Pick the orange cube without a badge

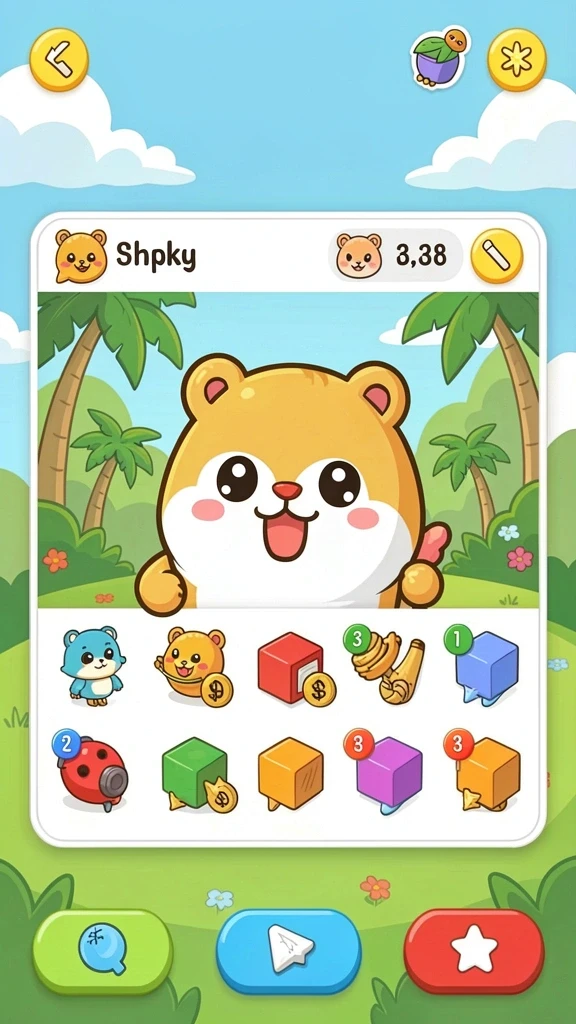pos(291,774)
